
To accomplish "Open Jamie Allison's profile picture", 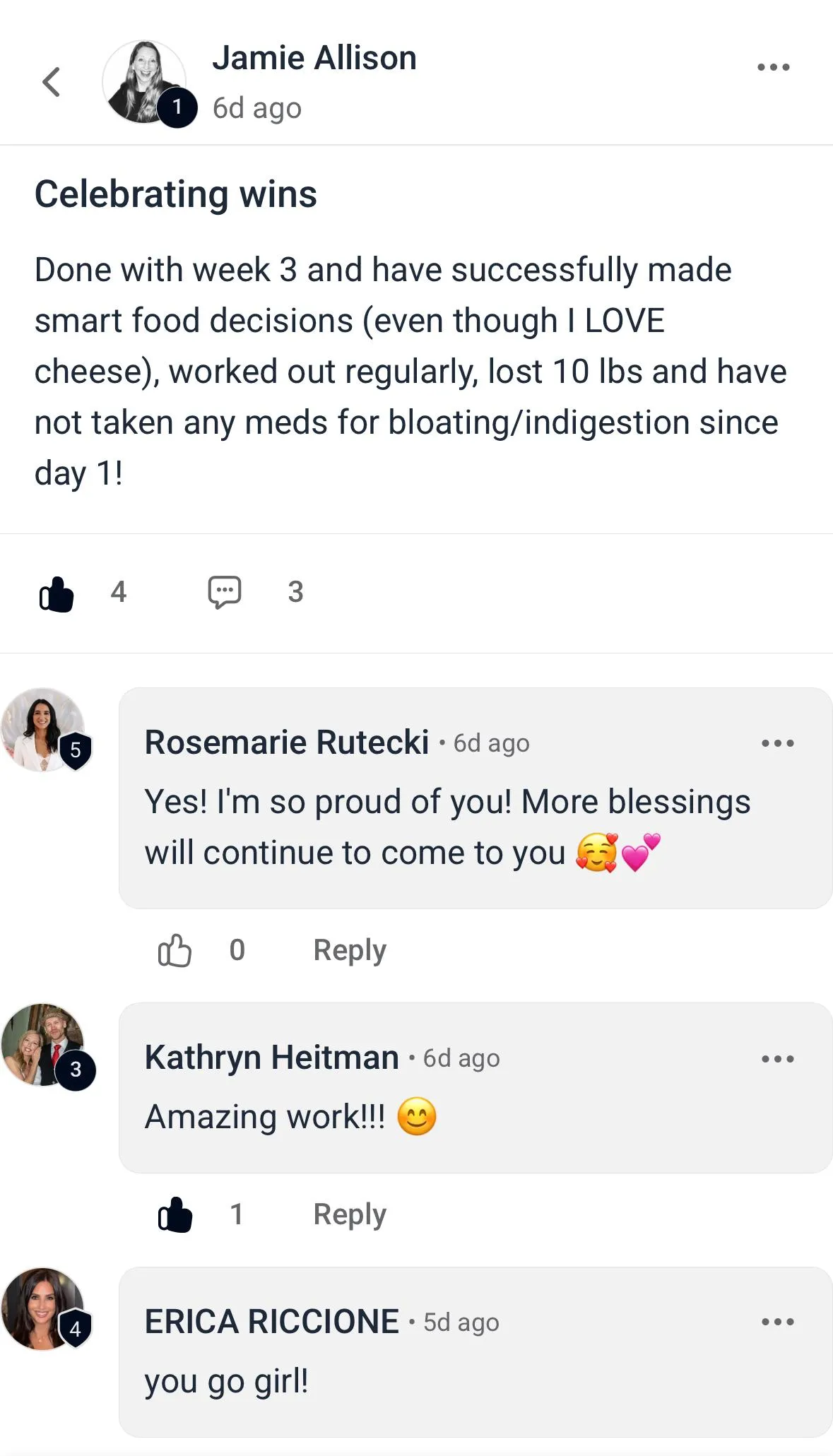I will [144, 82].
